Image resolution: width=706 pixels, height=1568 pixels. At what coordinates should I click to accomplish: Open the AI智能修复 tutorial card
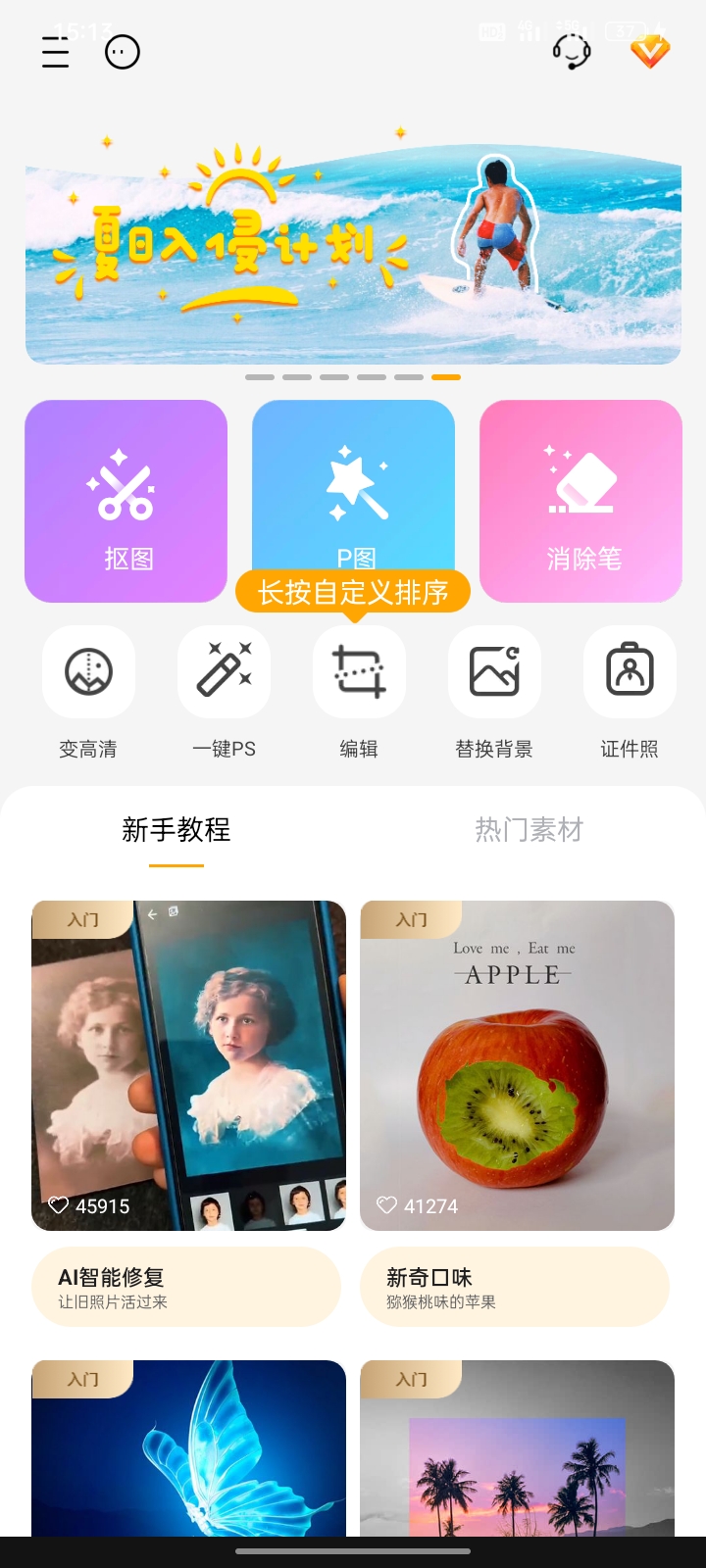[188, 1113]
